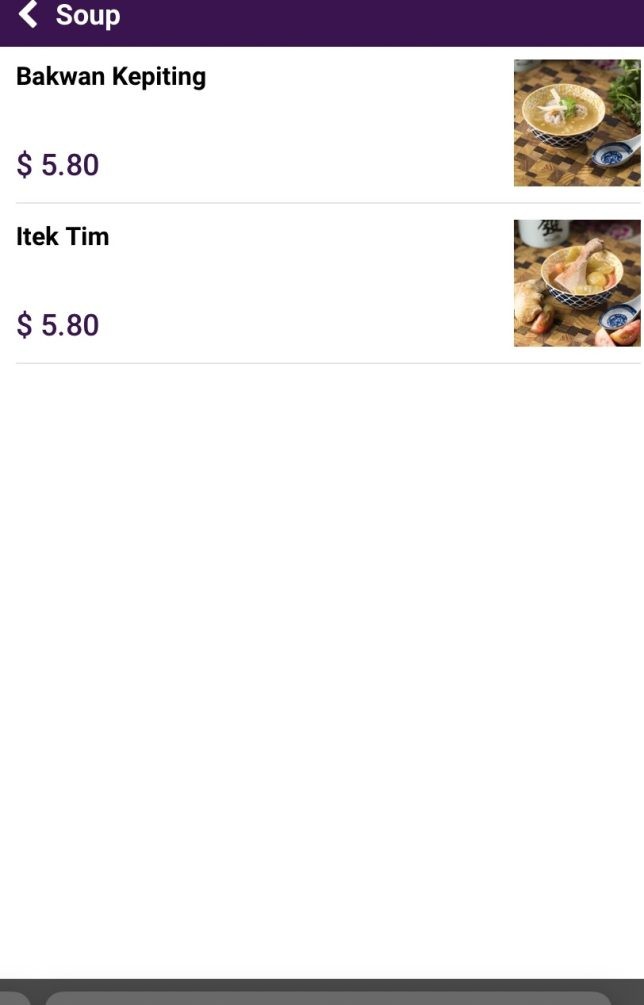644x1005 pixels.
Task: Open the Bakwan Kepiting item
Action: pos(111,77)
